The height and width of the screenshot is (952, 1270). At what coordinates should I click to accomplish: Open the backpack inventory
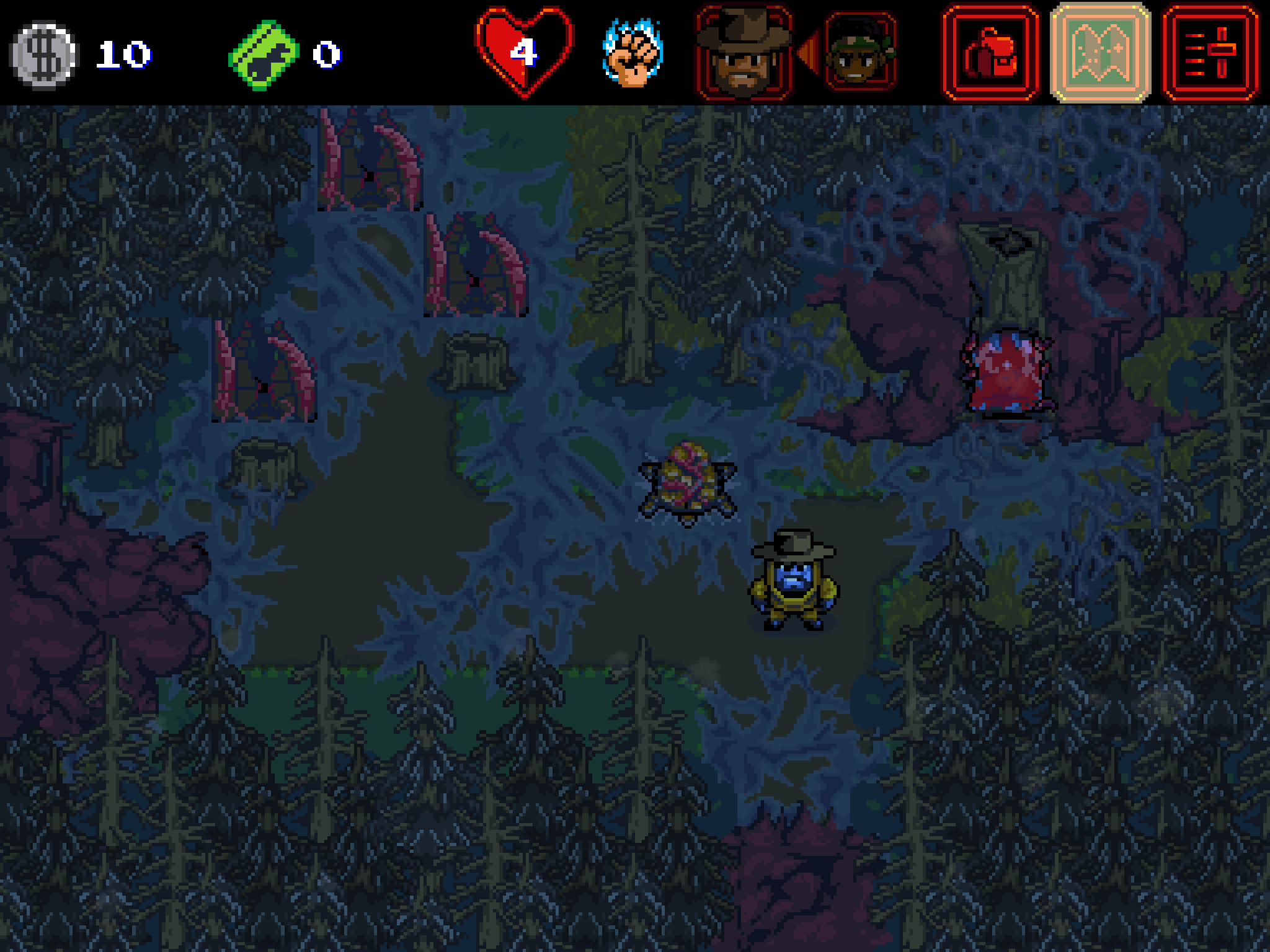[990, 53]
